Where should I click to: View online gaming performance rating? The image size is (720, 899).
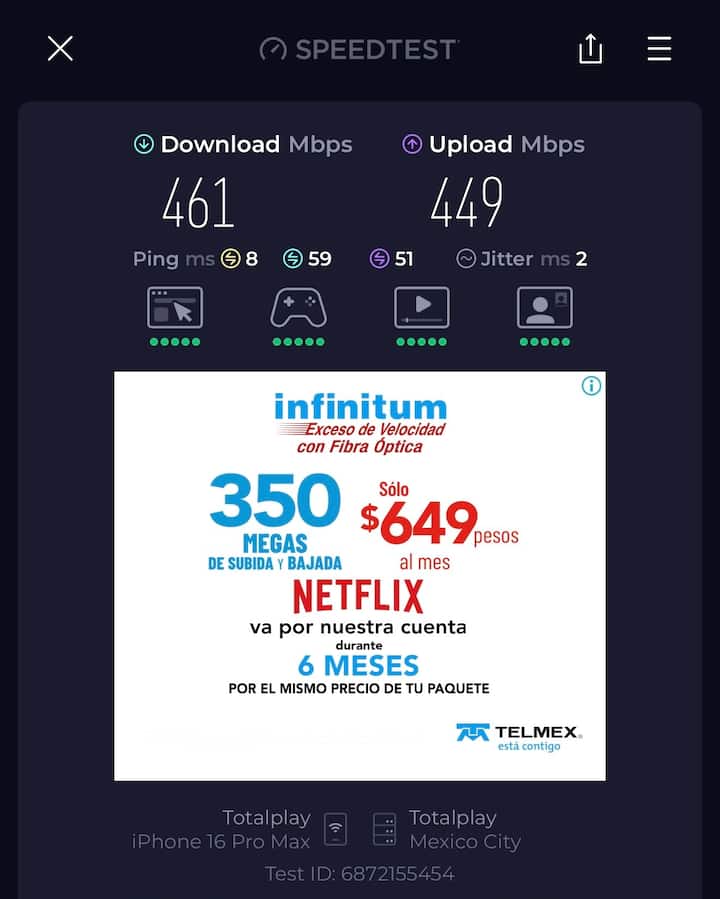coord(298,308)
